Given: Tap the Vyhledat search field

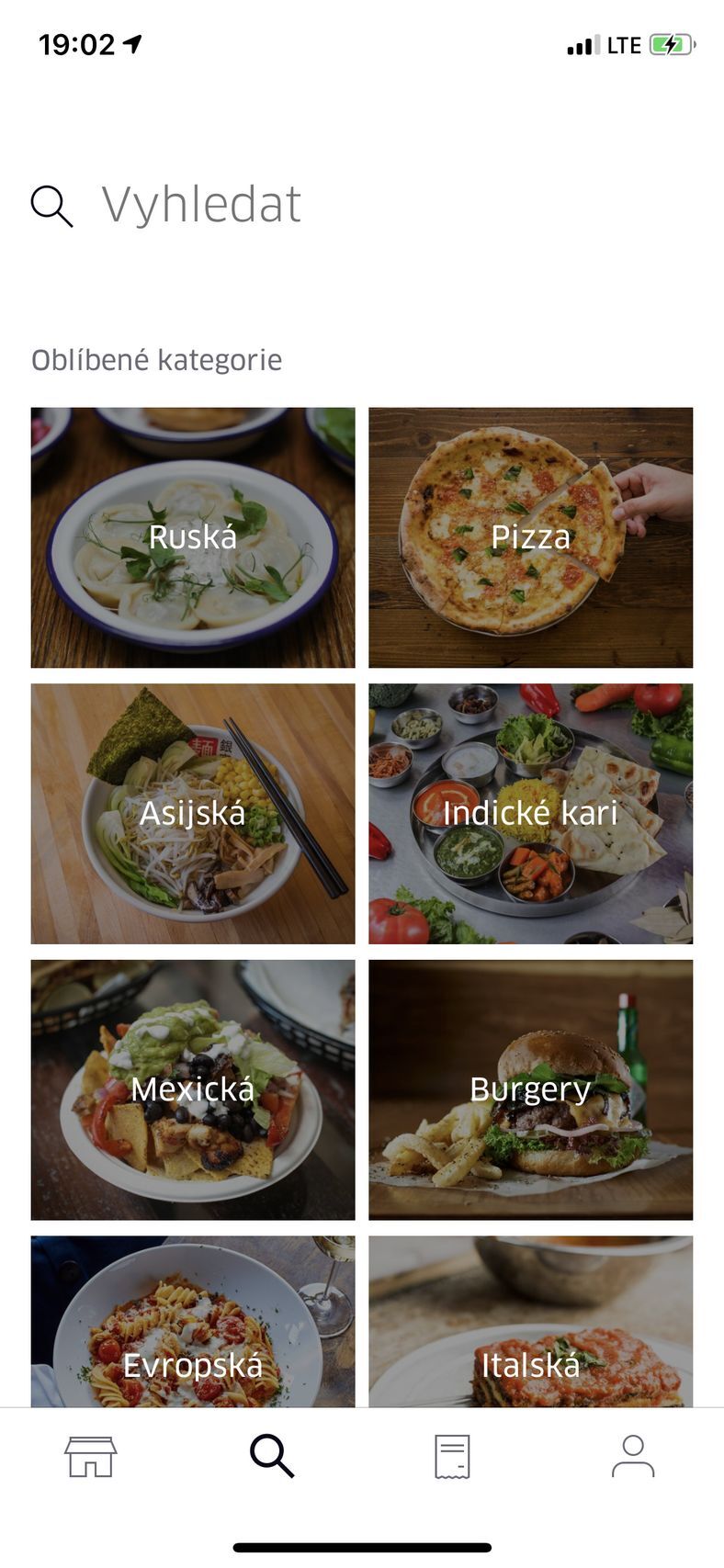Looking at the screenshot, I should [x=202, y=204].
